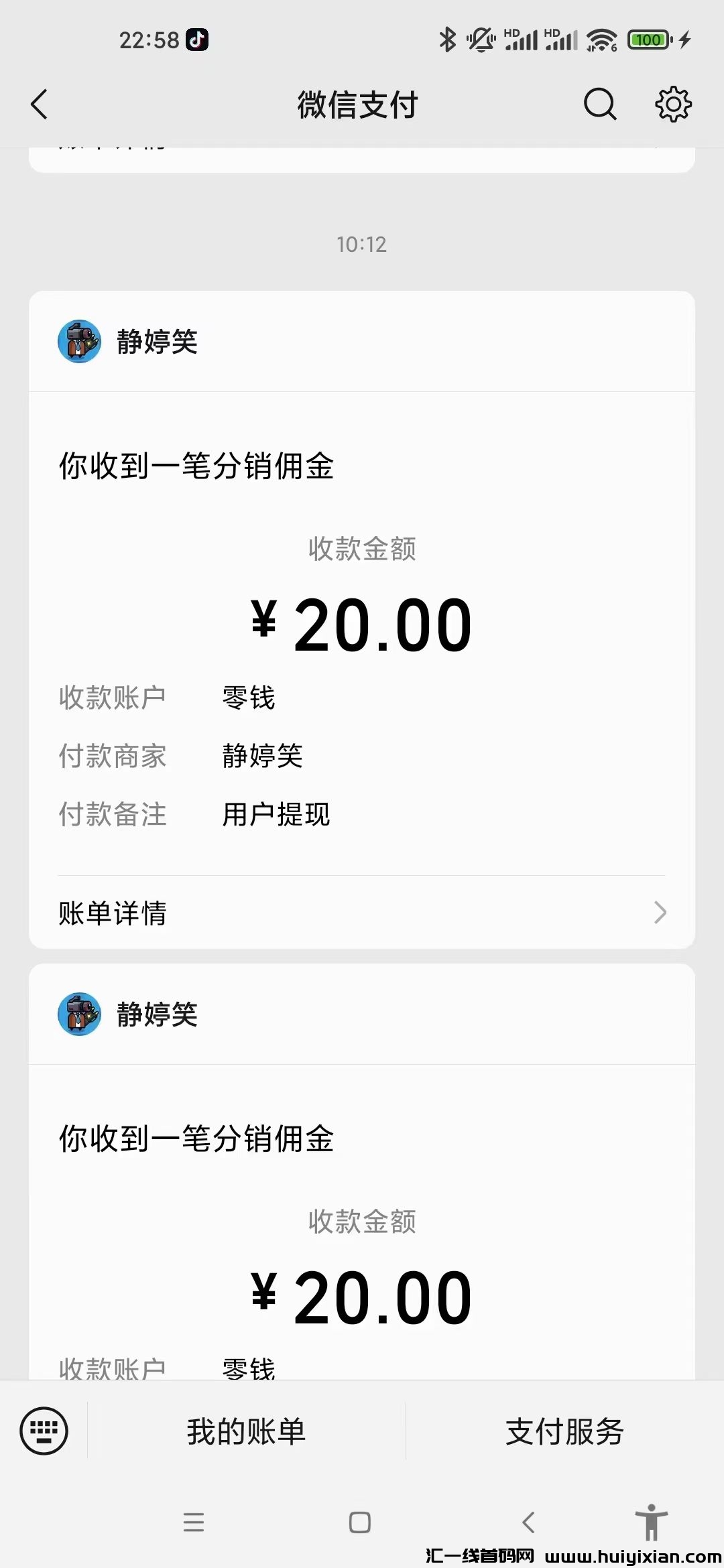Go back from WeChat Pay screen
This screenshot has width=724, height=1568.
[40, 105]
